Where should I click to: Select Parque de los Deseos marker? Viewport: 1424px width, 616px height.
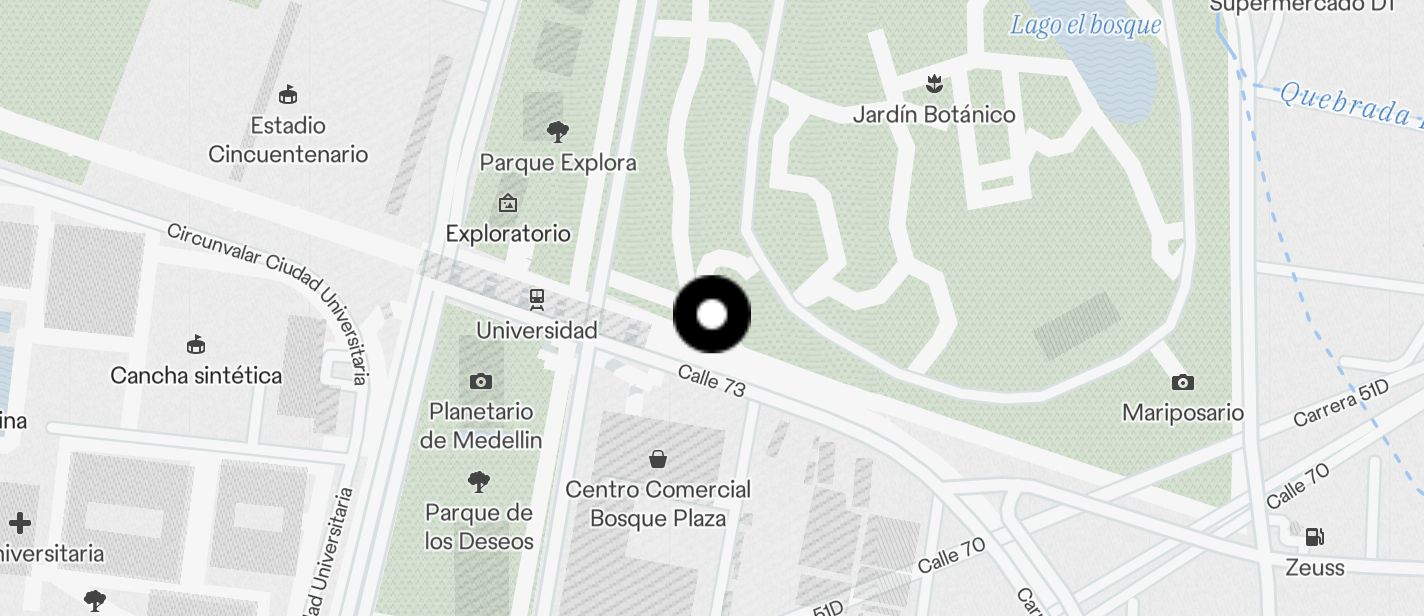click(479, 482)
